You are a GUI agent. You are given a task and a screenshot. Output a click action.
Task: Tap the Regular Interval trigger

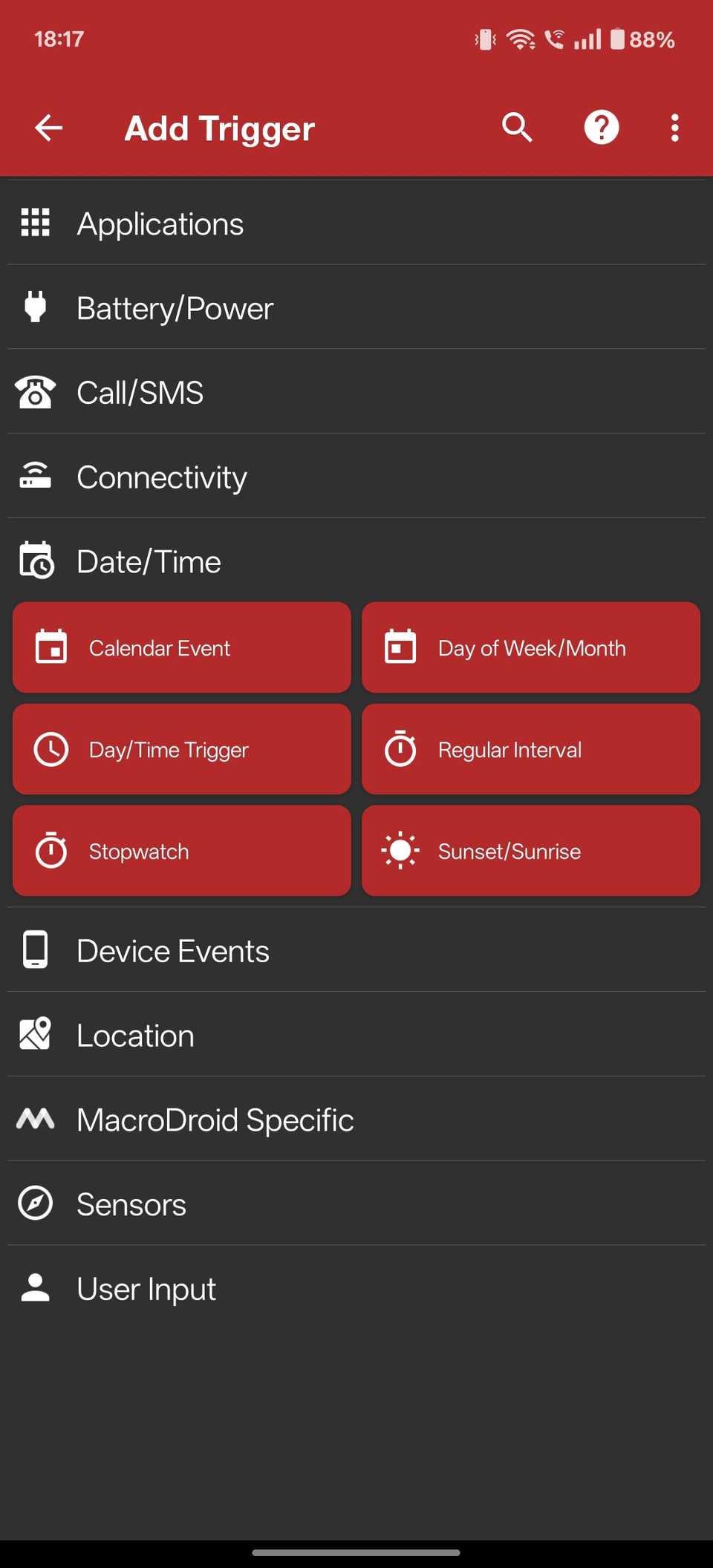530,749
